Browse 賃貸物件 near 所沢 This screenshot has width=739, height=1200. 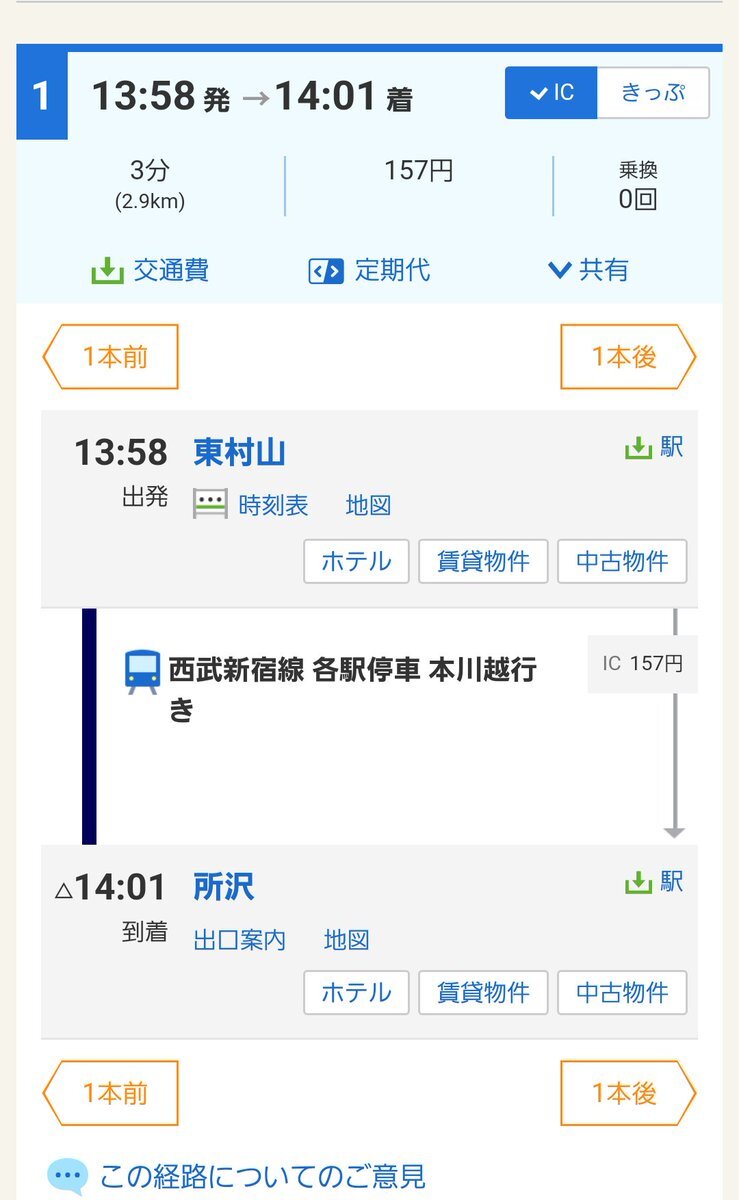pos(483,993)
